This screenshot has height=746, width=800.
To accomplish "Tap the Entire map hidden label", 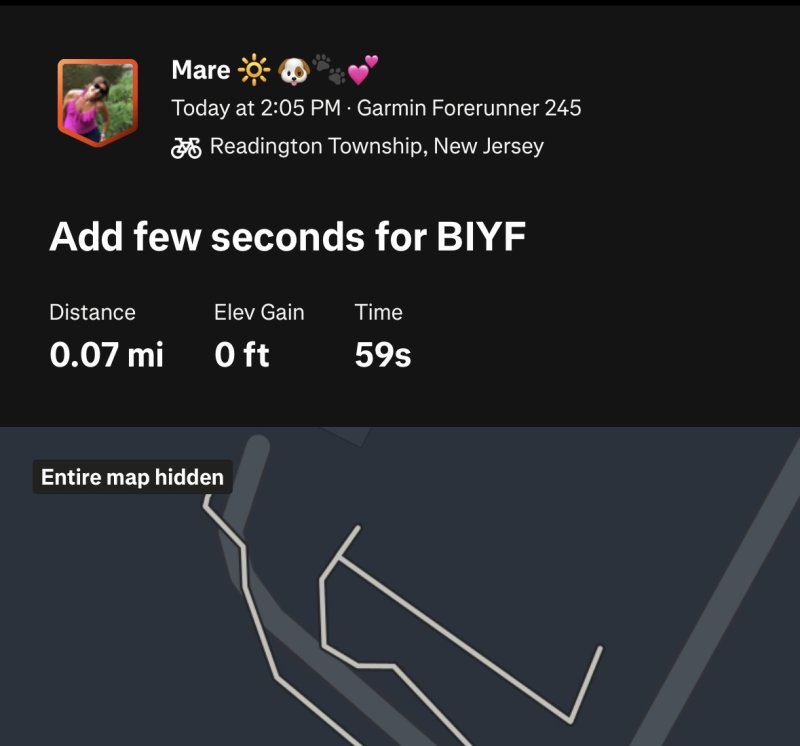I will point(132,477).
